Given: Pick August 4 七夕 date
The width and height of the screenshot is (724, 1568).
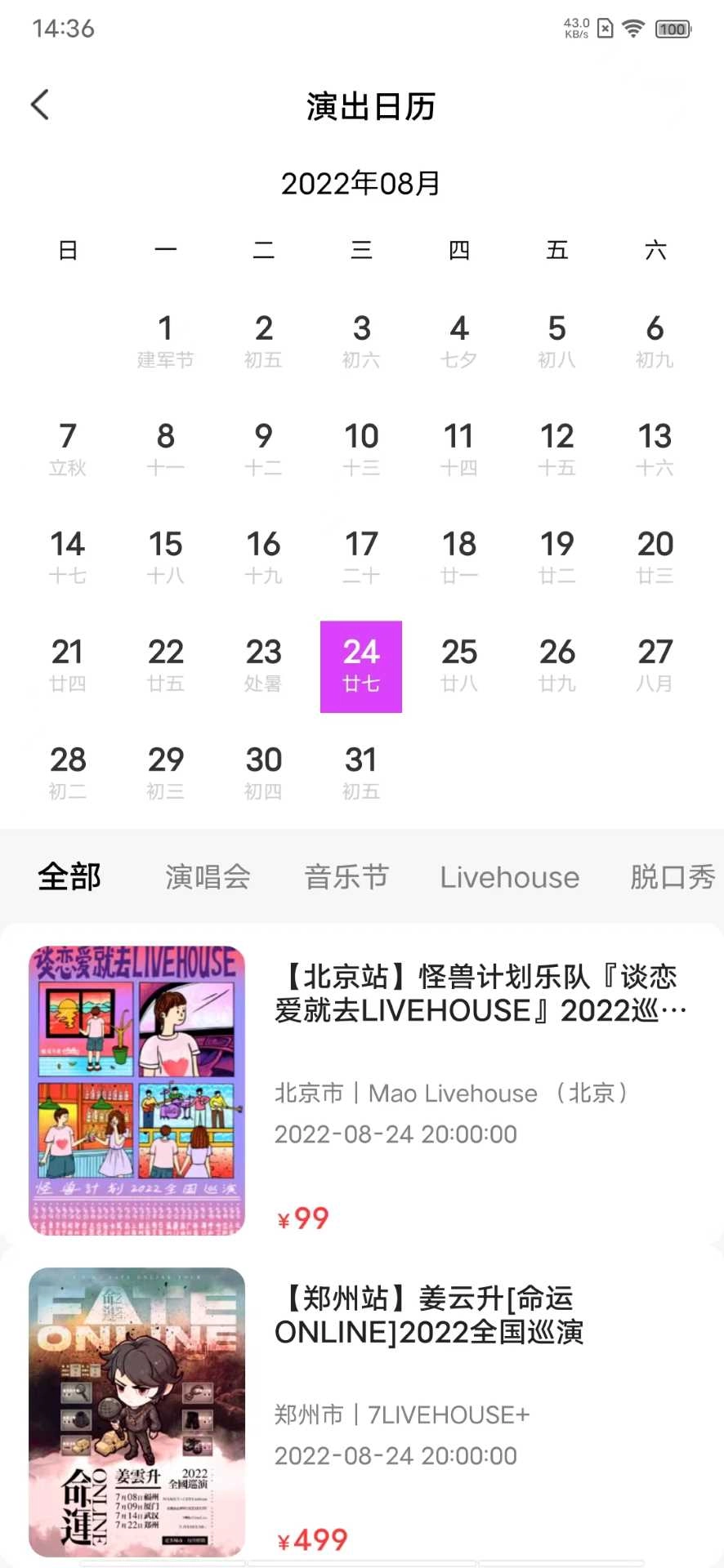Looking at the screenshot, I should coord(459,341).
